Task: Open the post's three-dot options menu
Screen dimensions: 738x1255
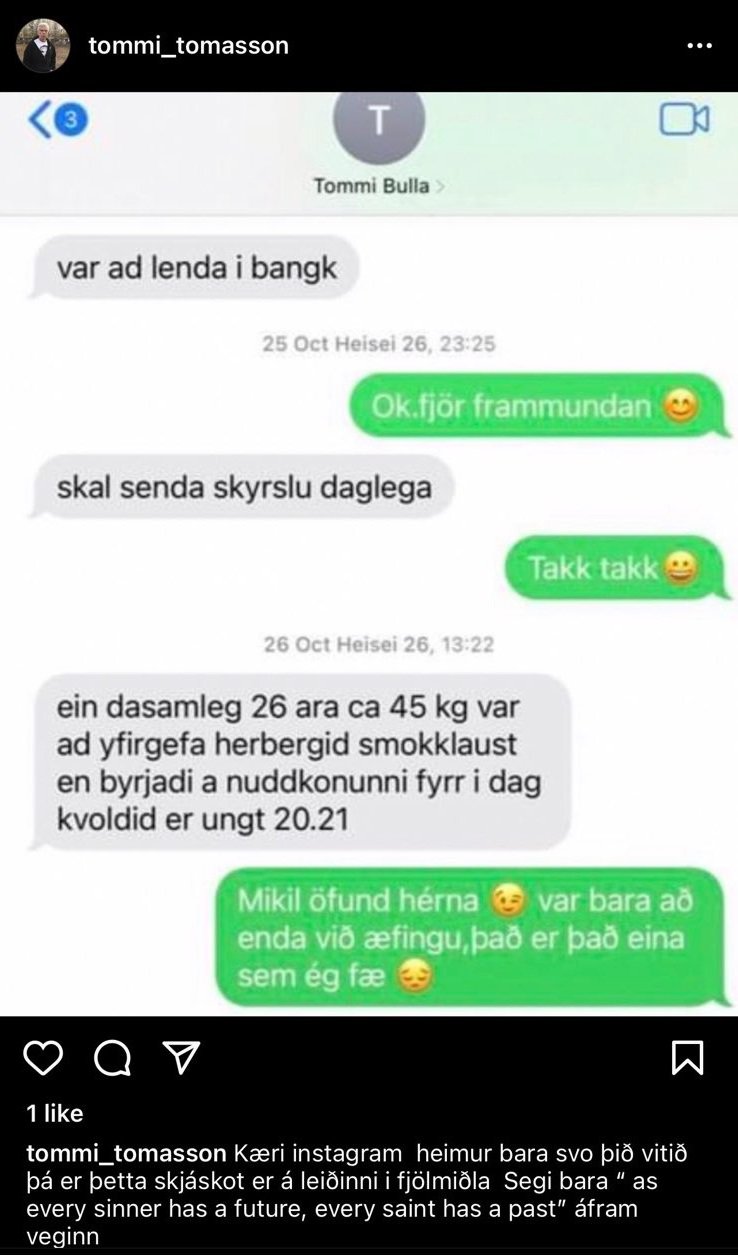Action: (699, 46)
